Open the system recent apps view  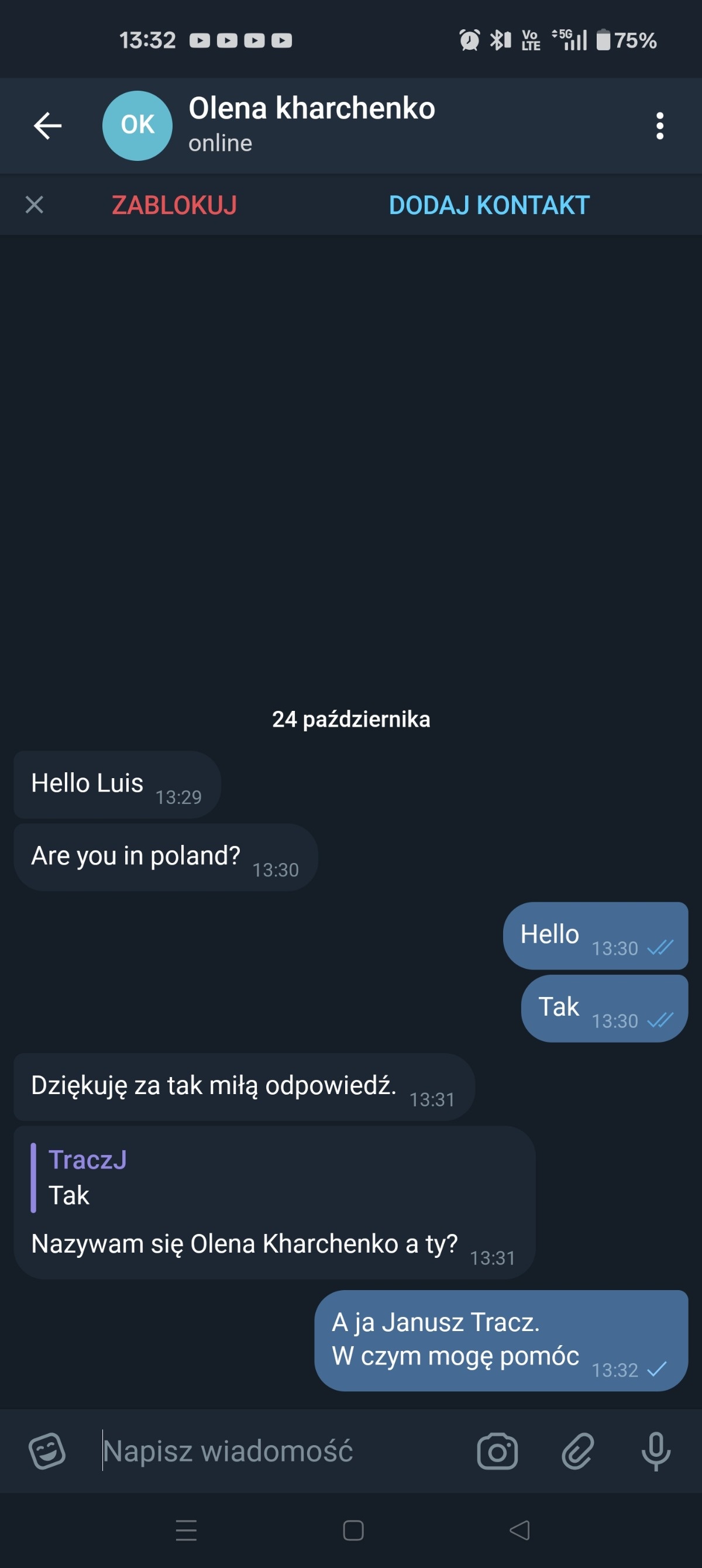[186, 1530]
